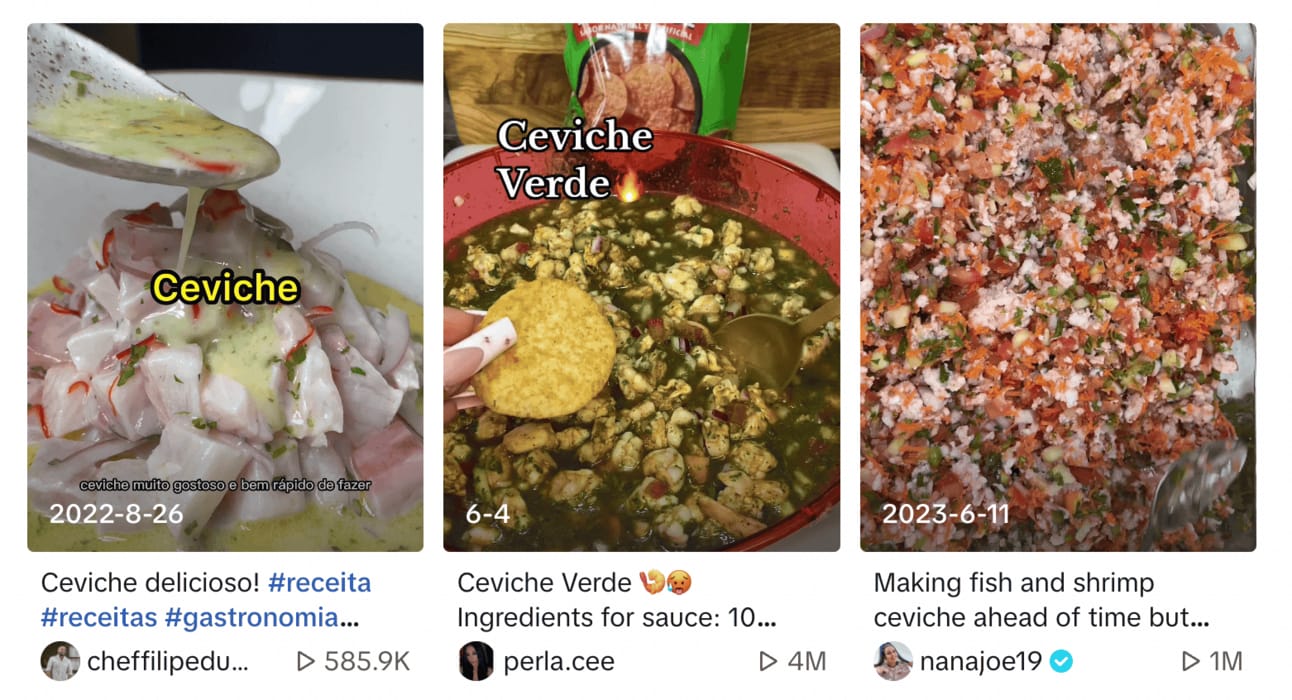Open the #receitas hashtag
The width and height of the screenshot is (1292, 700).
click(x=99, y=618)
